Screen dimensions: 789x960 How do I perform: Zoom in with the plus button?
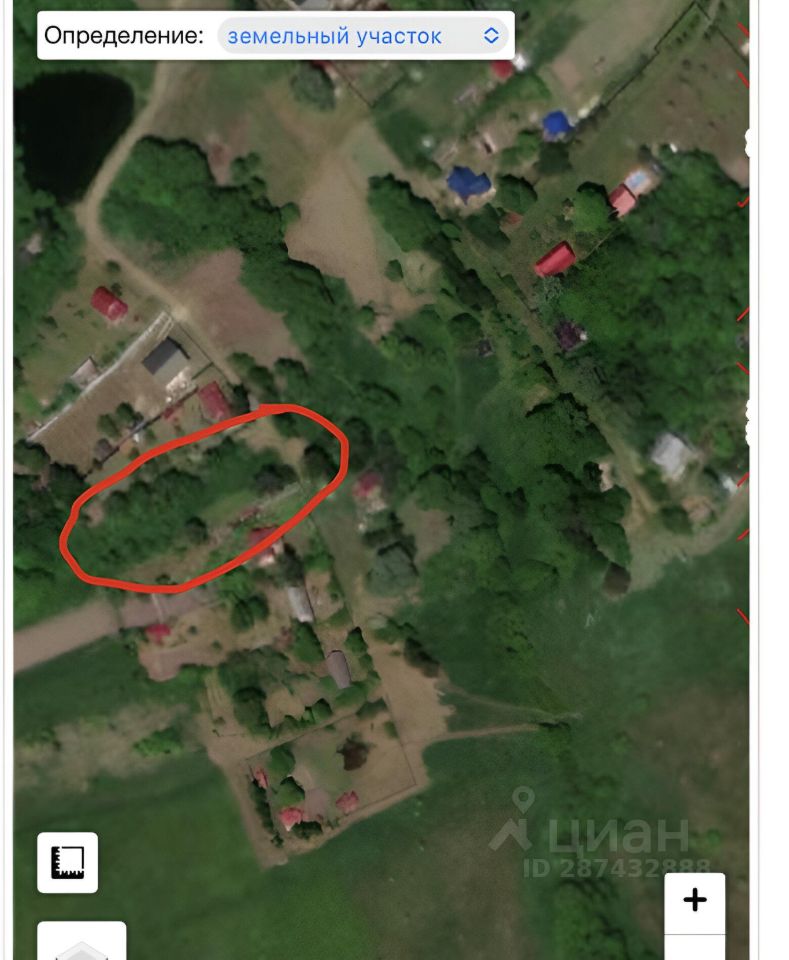coord(695,900)
